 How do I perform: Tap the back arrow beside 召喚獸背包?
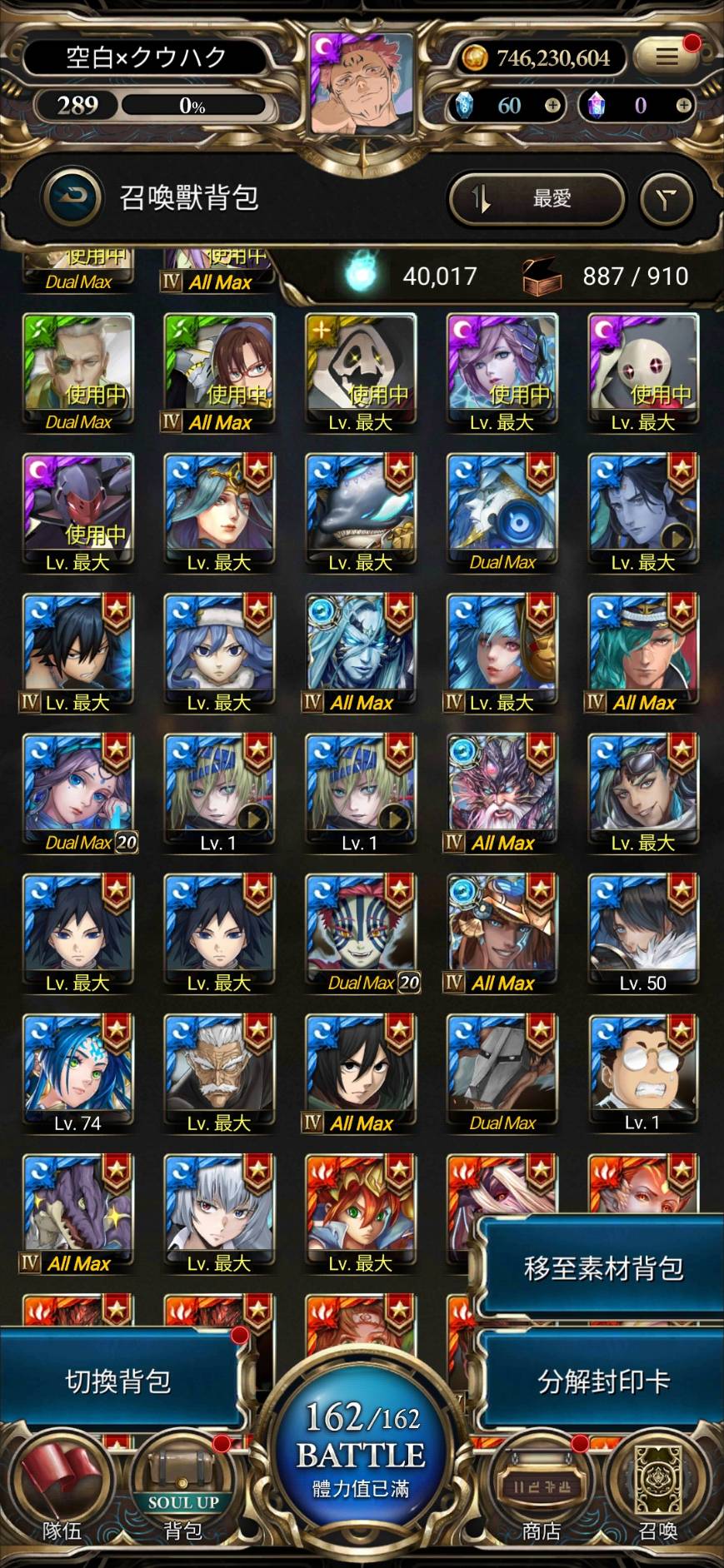click(x=73, y=197)
